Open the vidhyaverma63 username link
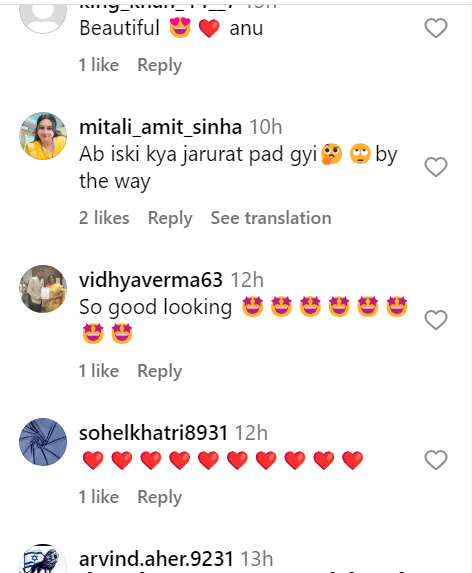 tap(151, 280)
